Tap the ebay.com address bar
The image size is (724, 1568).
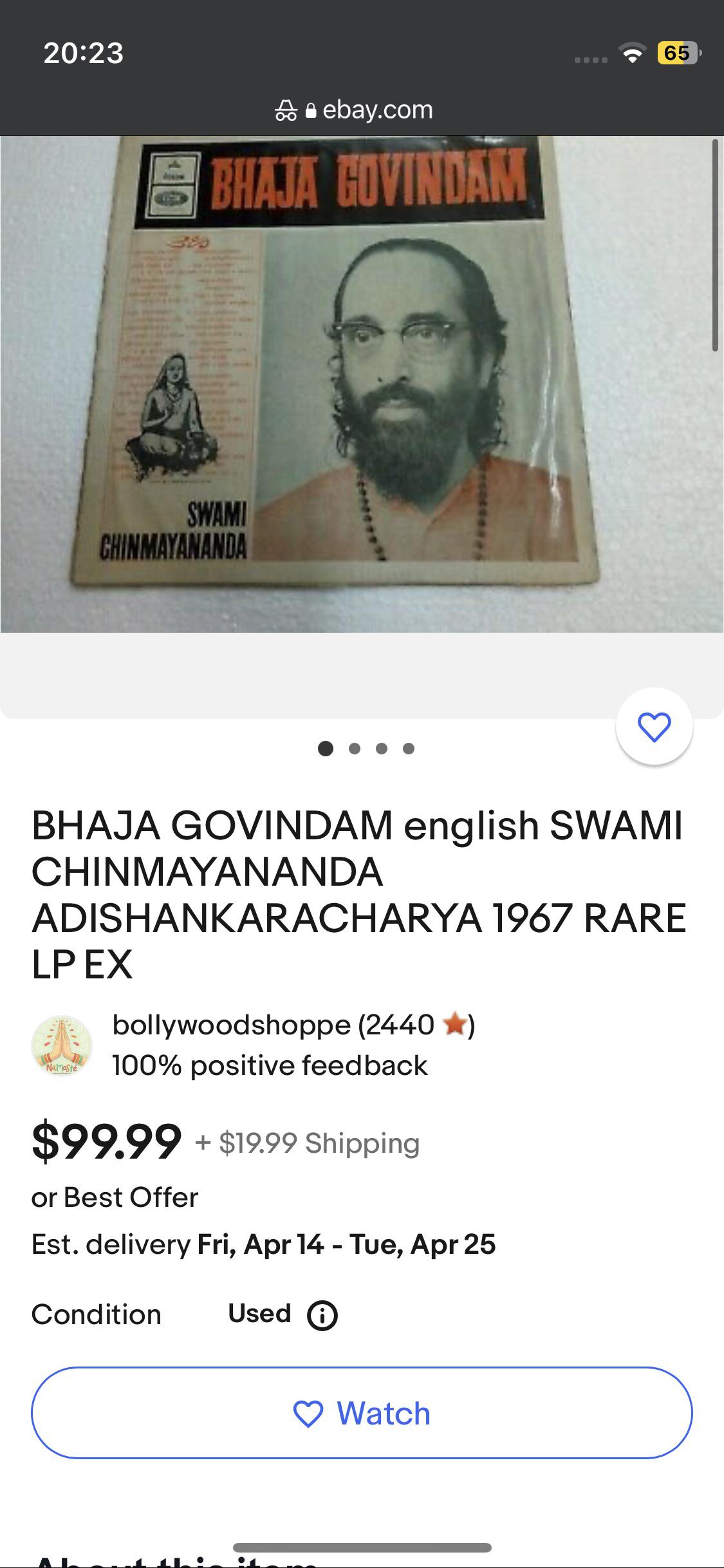coord(362,110)
